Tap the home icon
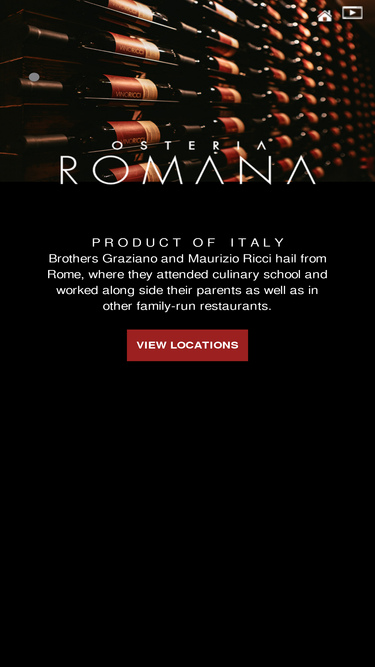 tap(325, 16)
